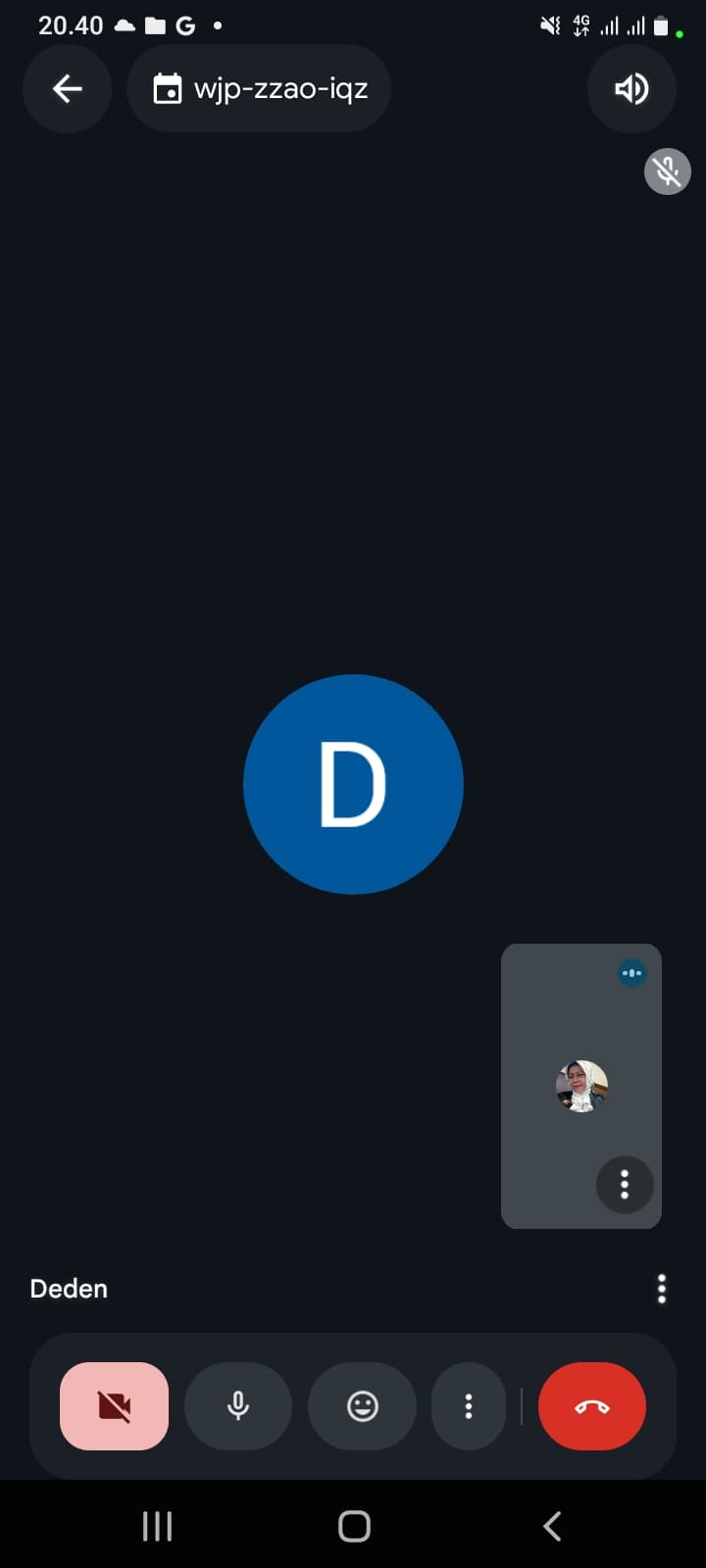The image size is (706, 1568).
Task: Turn on the camera
Action: point(114,1406)
